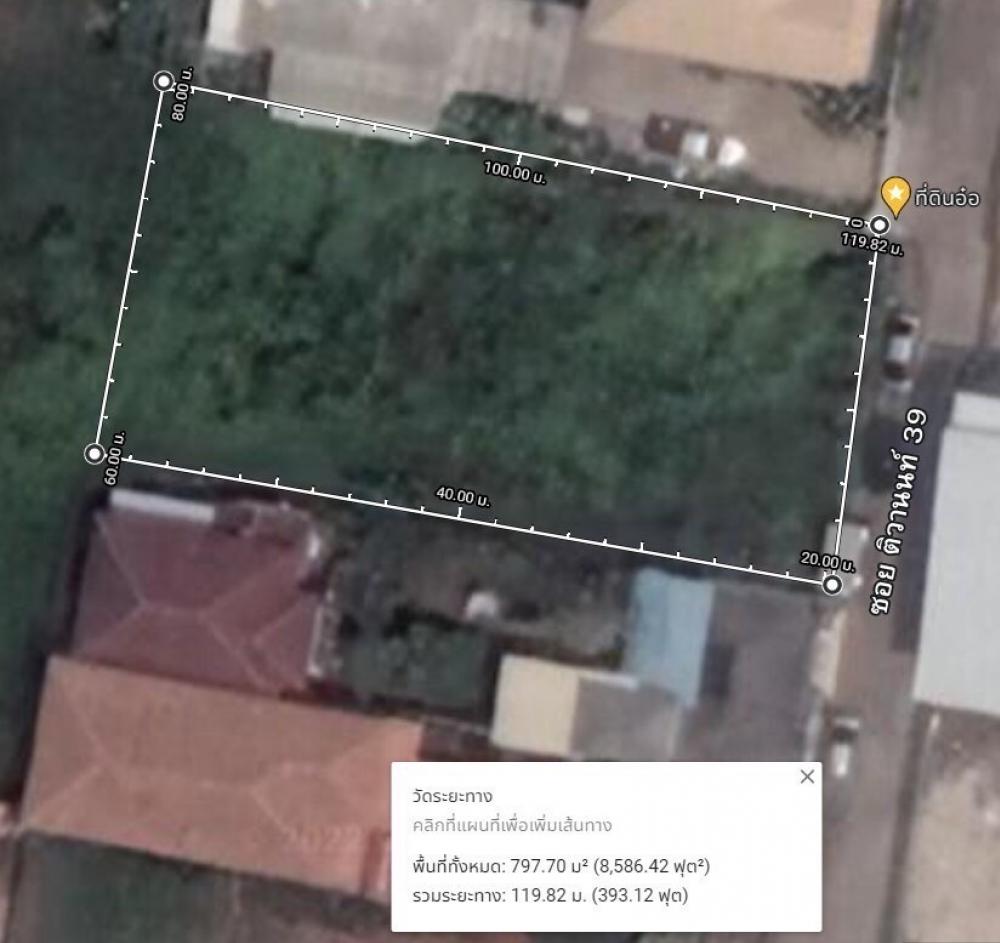Close the measure distance panel
The height and width of the screenshot is (943, 1000).
(807, 776)
